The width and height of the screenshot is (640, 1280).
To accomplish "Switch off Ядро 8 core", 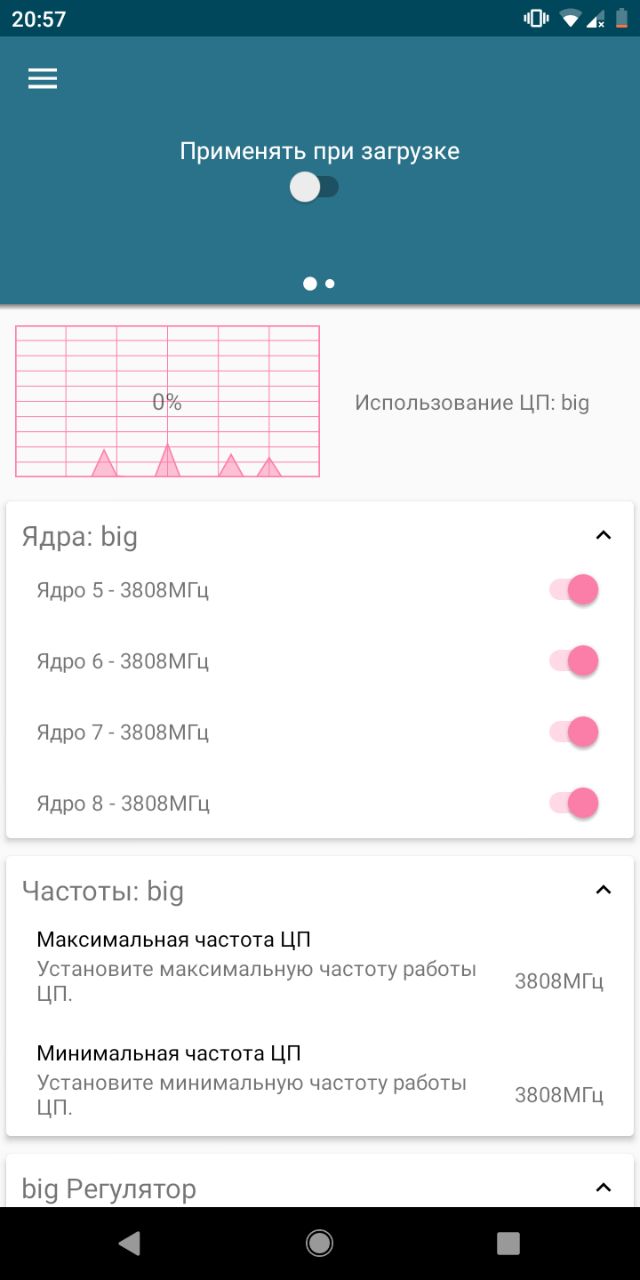I will click(574, 803).
